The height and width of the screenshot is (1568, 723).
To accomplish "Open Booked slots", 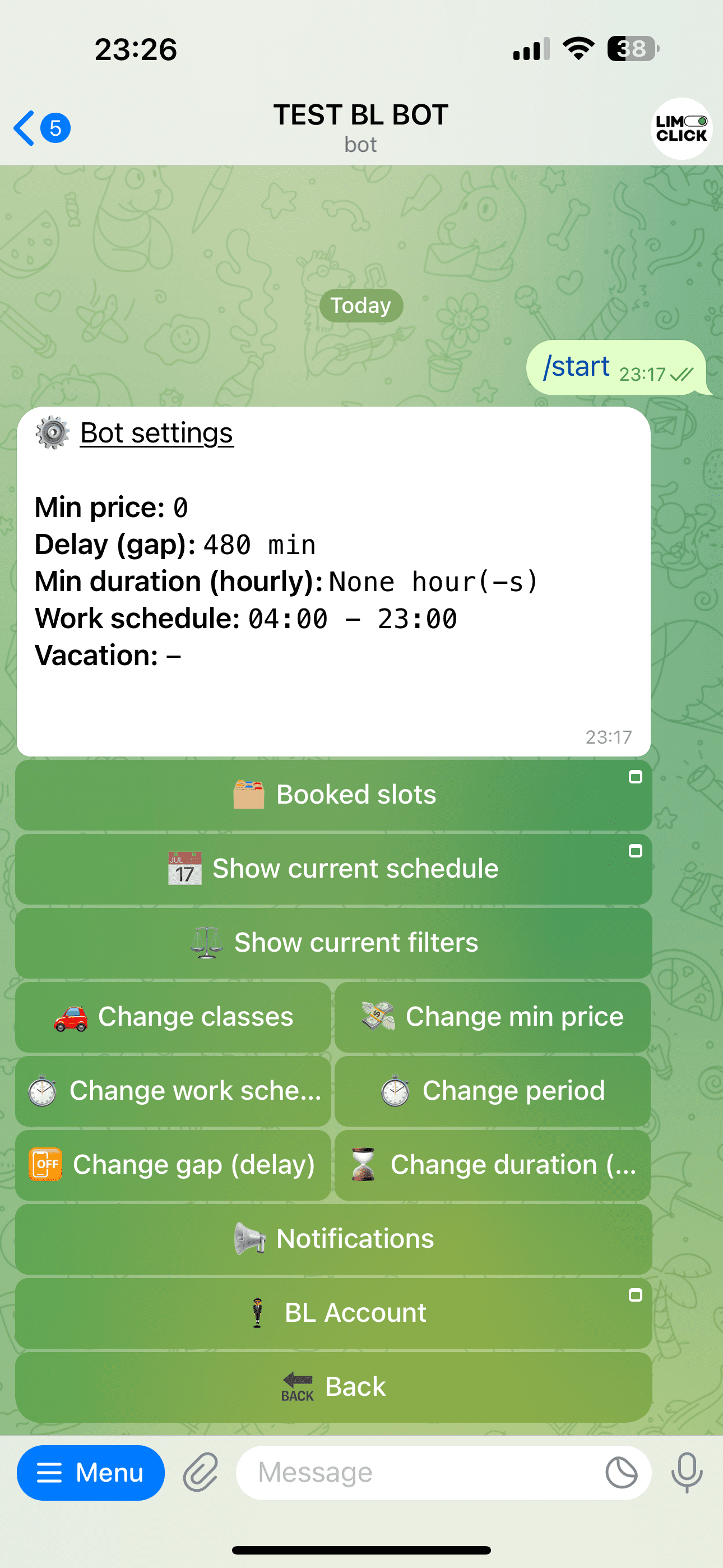I will pos(333,794).
